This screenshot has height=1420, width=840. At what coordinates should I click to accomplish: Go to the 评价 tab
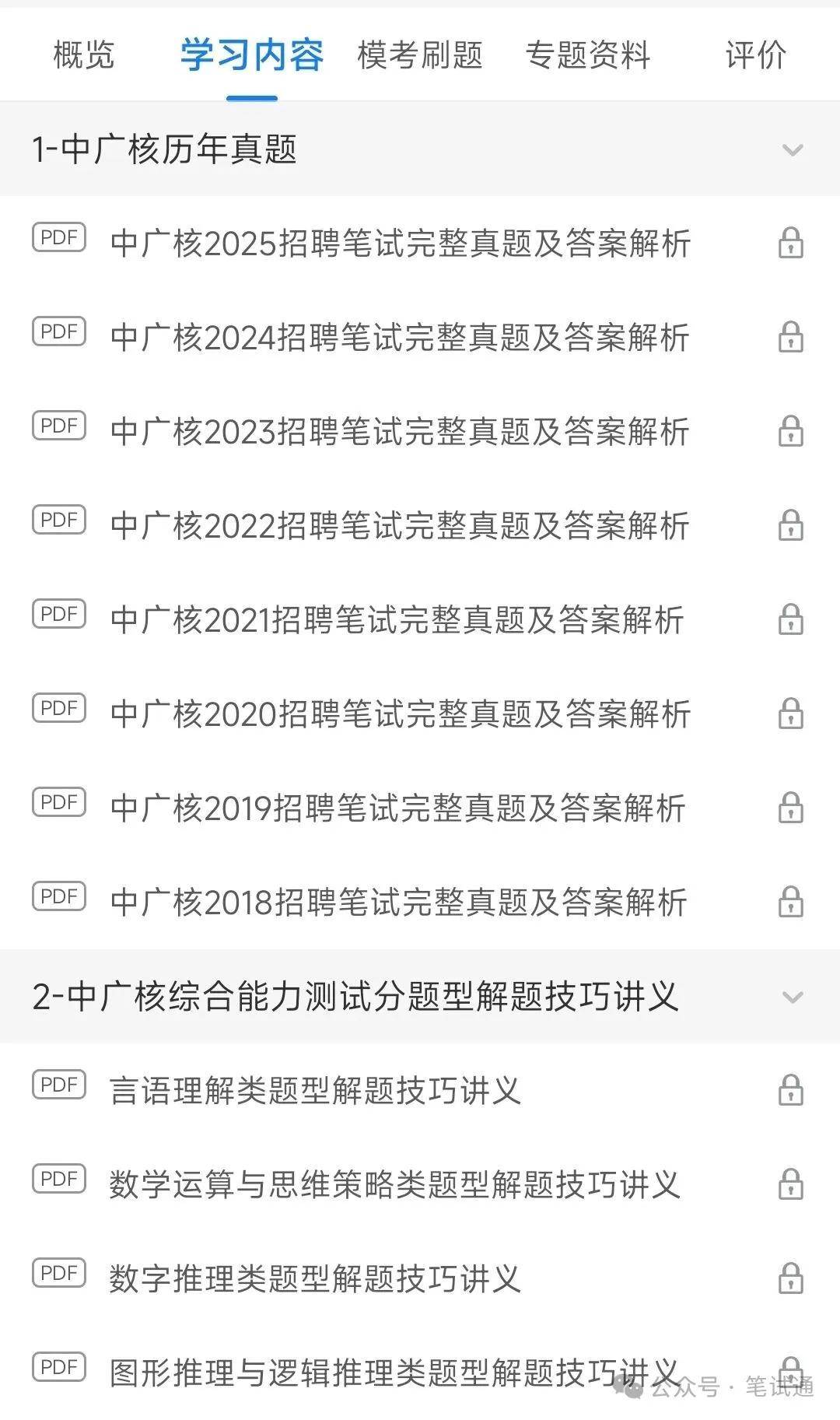pyautogui.click(x=756, y=55)
